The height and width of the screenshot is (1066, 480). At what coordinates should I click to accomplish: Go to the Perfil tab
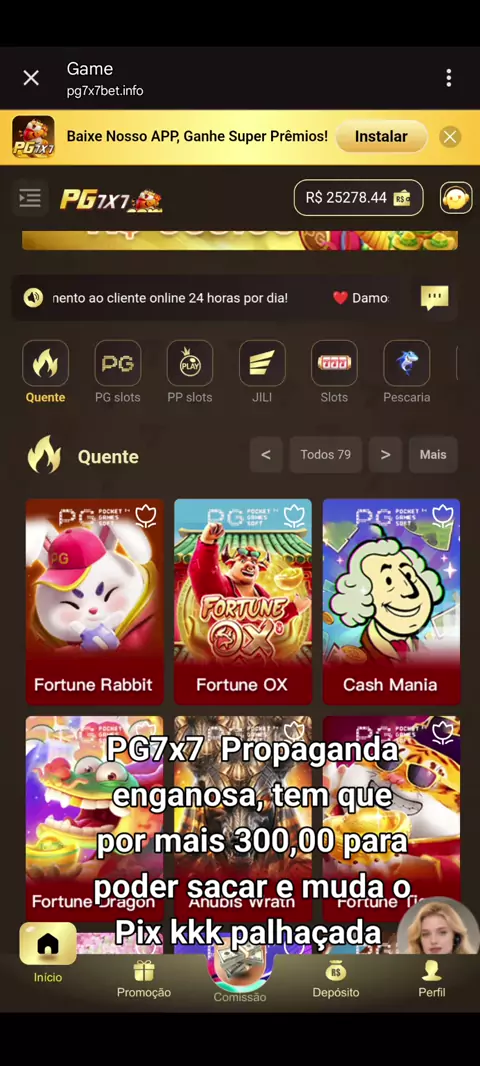432,979
